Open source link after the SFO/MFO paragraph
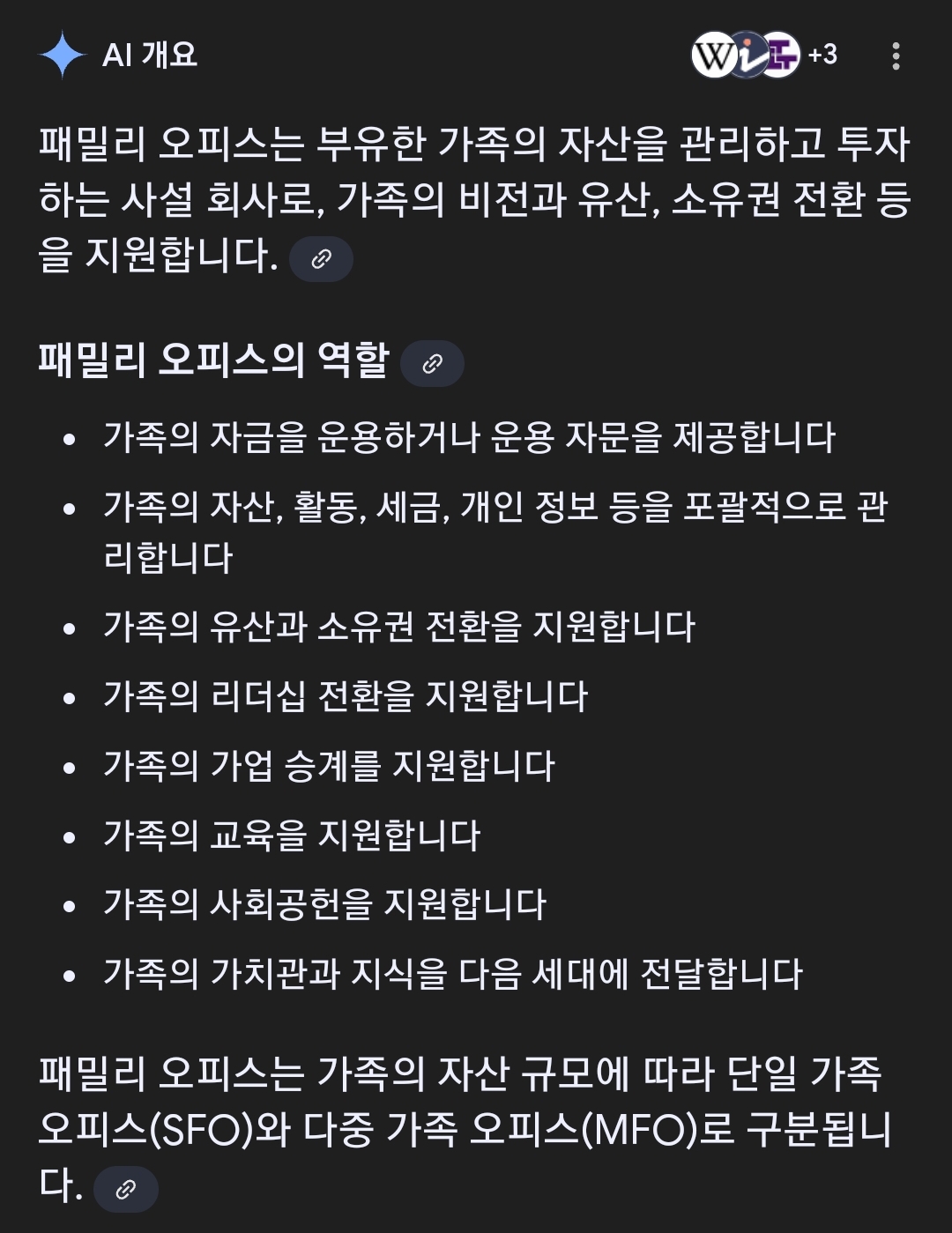 click(126, 1190)
